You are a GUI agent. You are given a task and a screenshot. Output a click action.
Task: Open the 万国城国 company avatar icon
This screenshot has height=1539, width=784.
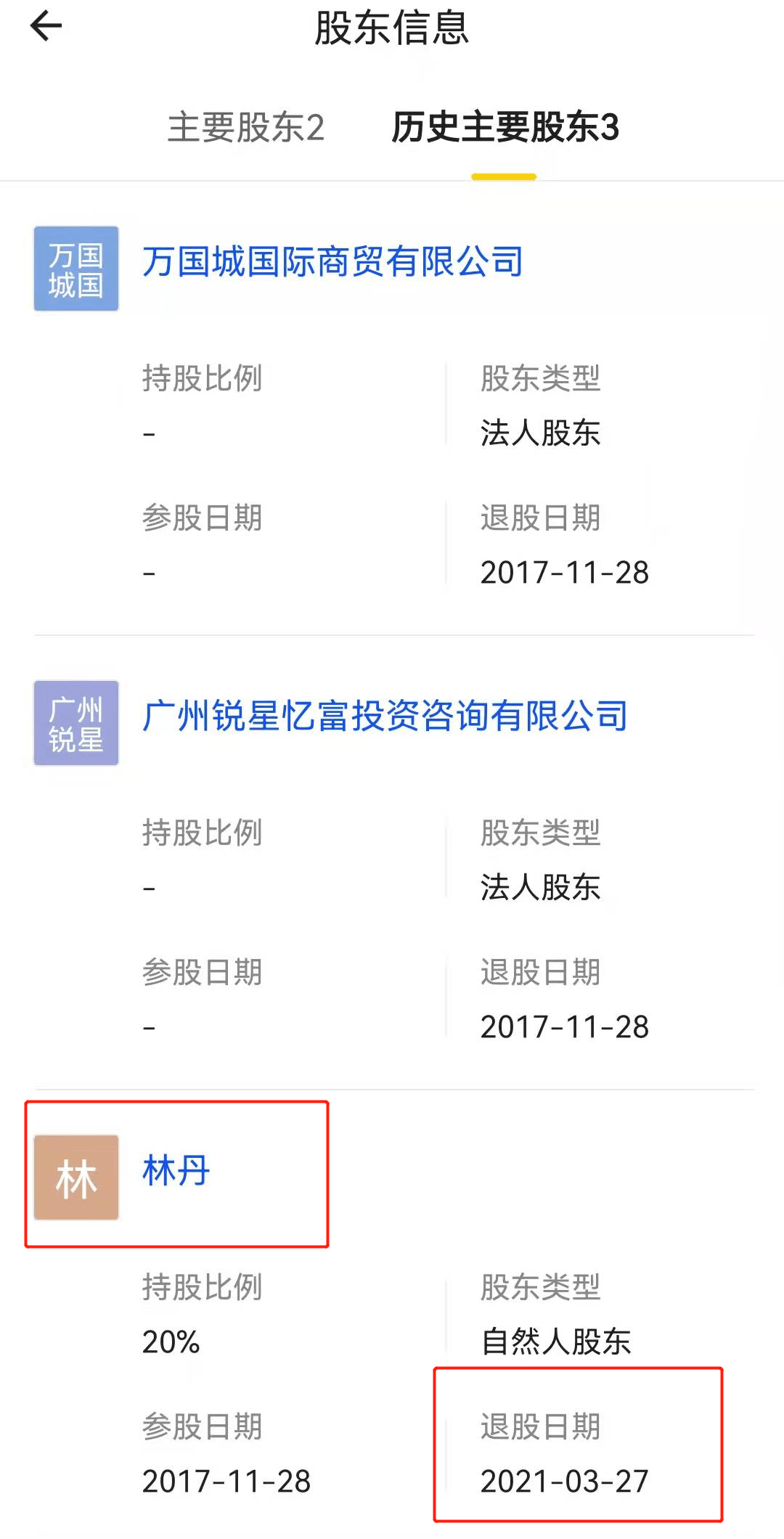pos(75,269)
